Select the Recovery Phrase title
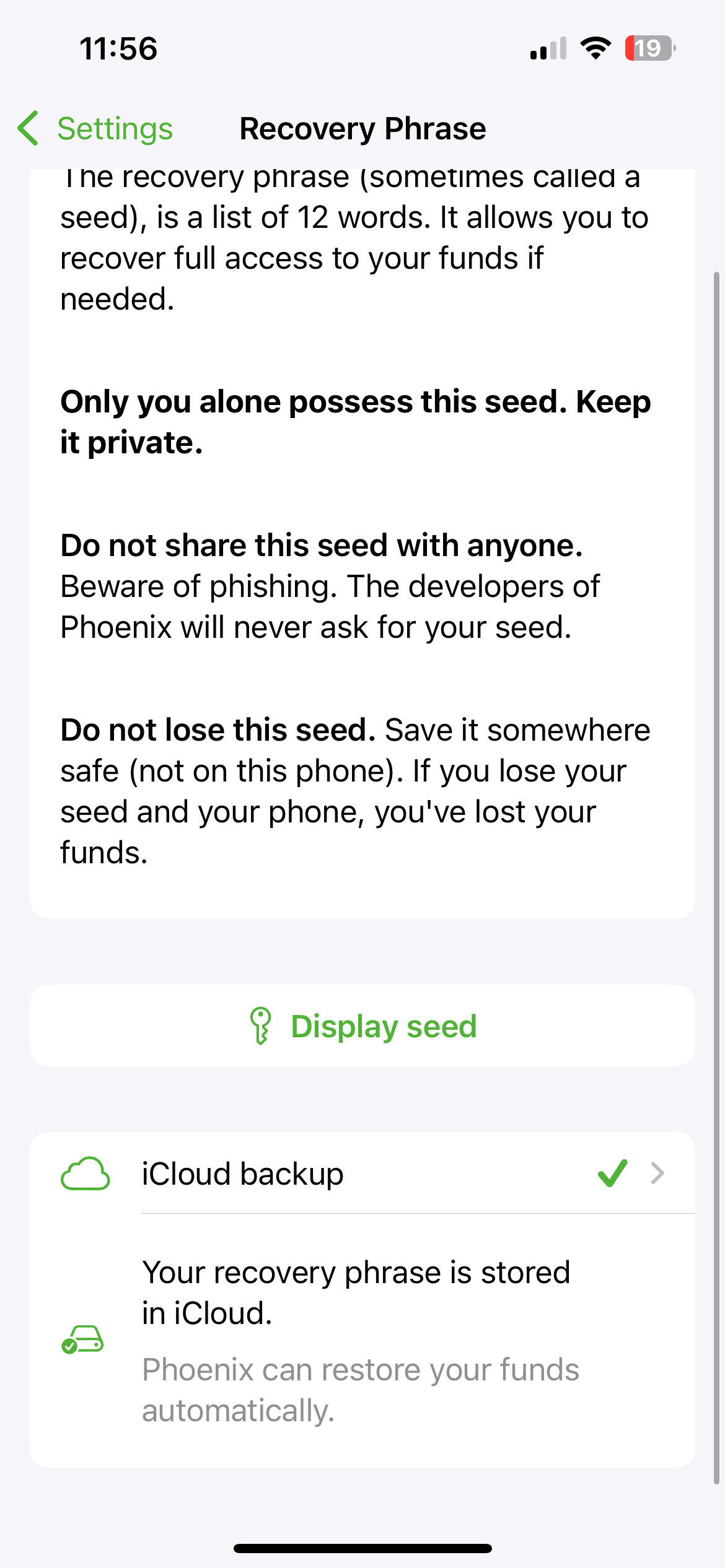This screenshot has width=725, height=1568. (362, 128)
